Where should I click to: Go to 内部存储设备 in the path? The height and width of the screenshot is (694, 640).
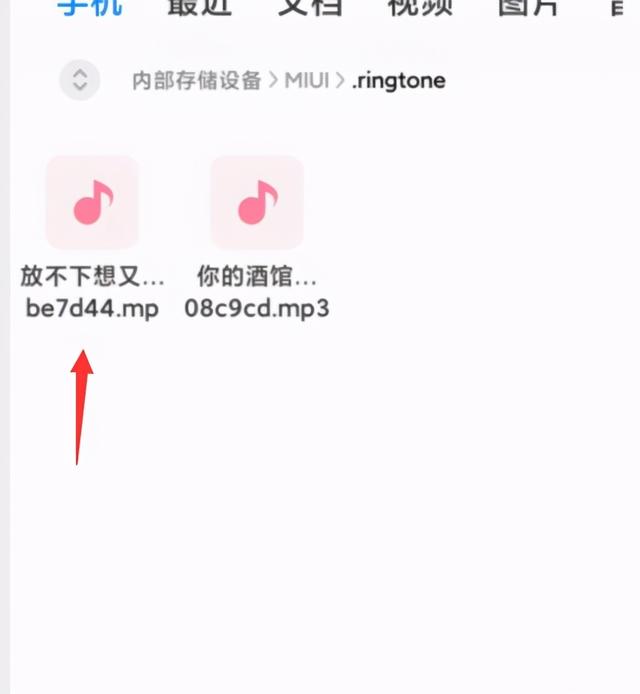[x=197, y=81]
